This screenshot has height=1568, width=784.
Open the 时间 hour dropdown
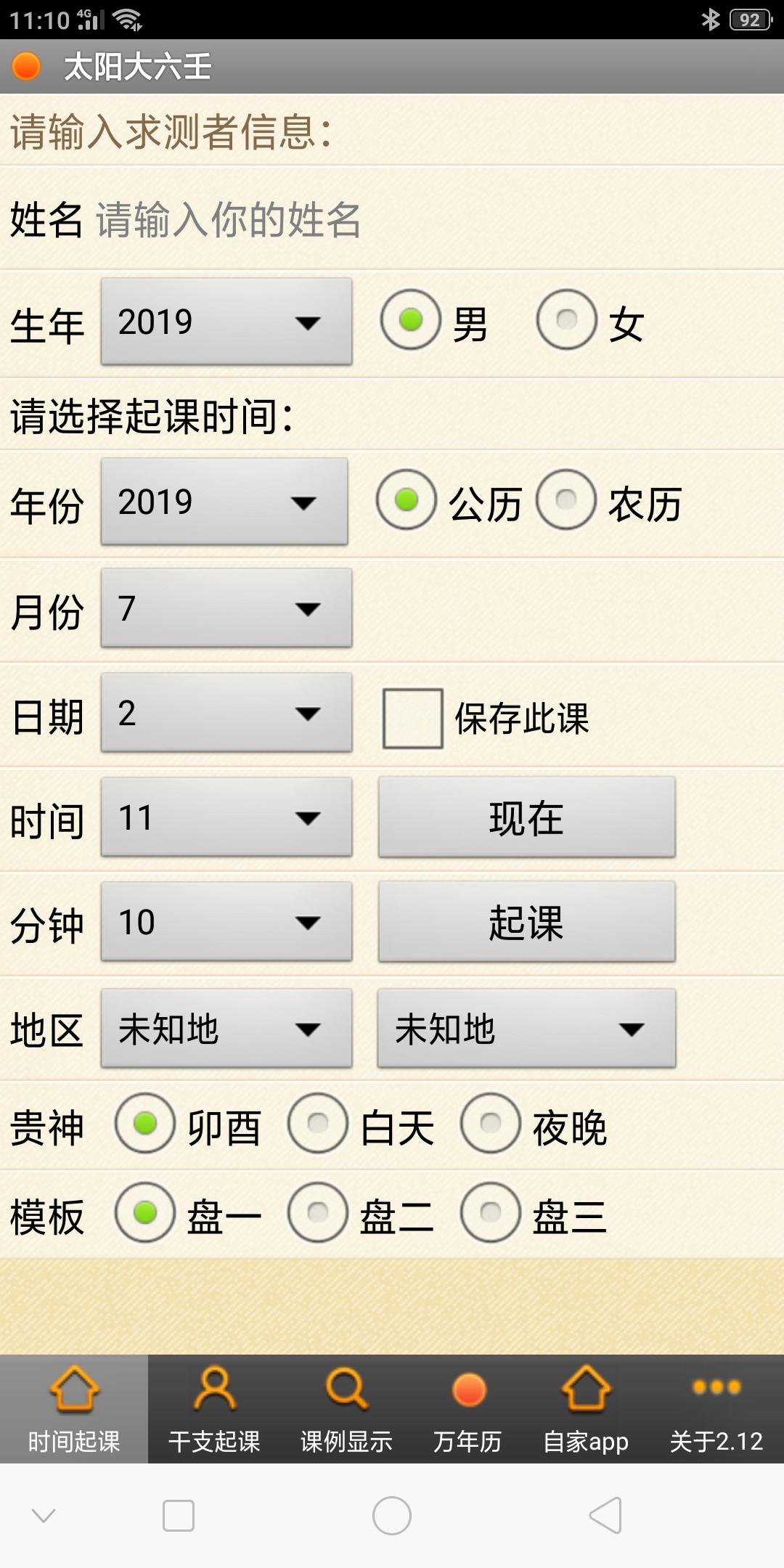(x=226, y=817)
